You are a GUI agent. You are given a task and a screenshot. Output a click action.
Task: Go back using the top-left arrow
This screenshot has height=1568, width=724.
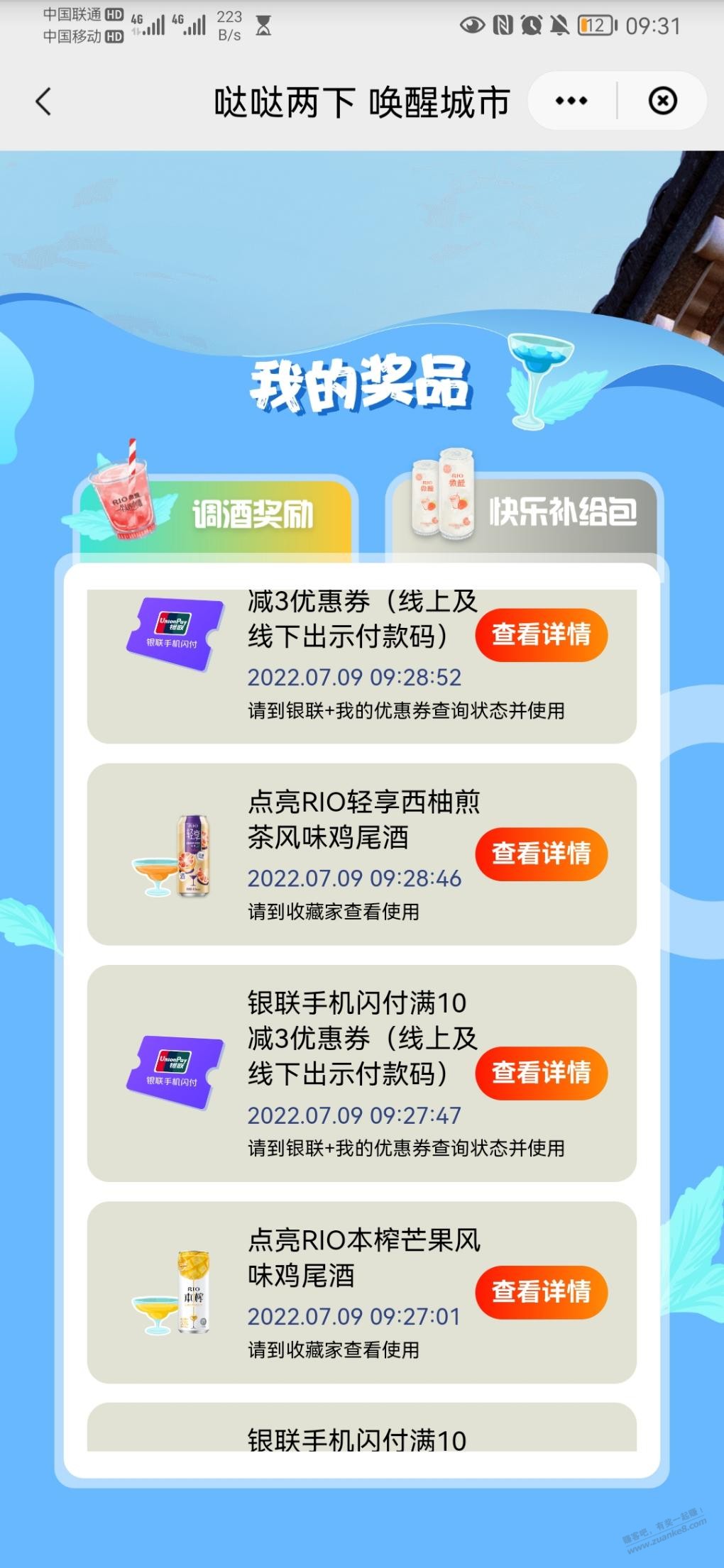(x=44, y=101)
